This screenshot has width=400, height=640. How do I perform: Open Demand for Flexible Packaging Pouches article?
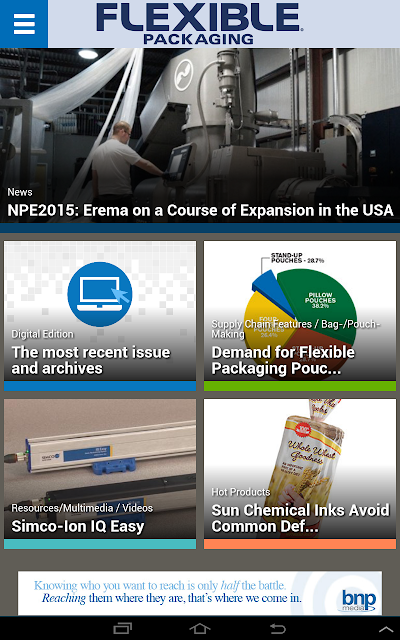point(300,316)
